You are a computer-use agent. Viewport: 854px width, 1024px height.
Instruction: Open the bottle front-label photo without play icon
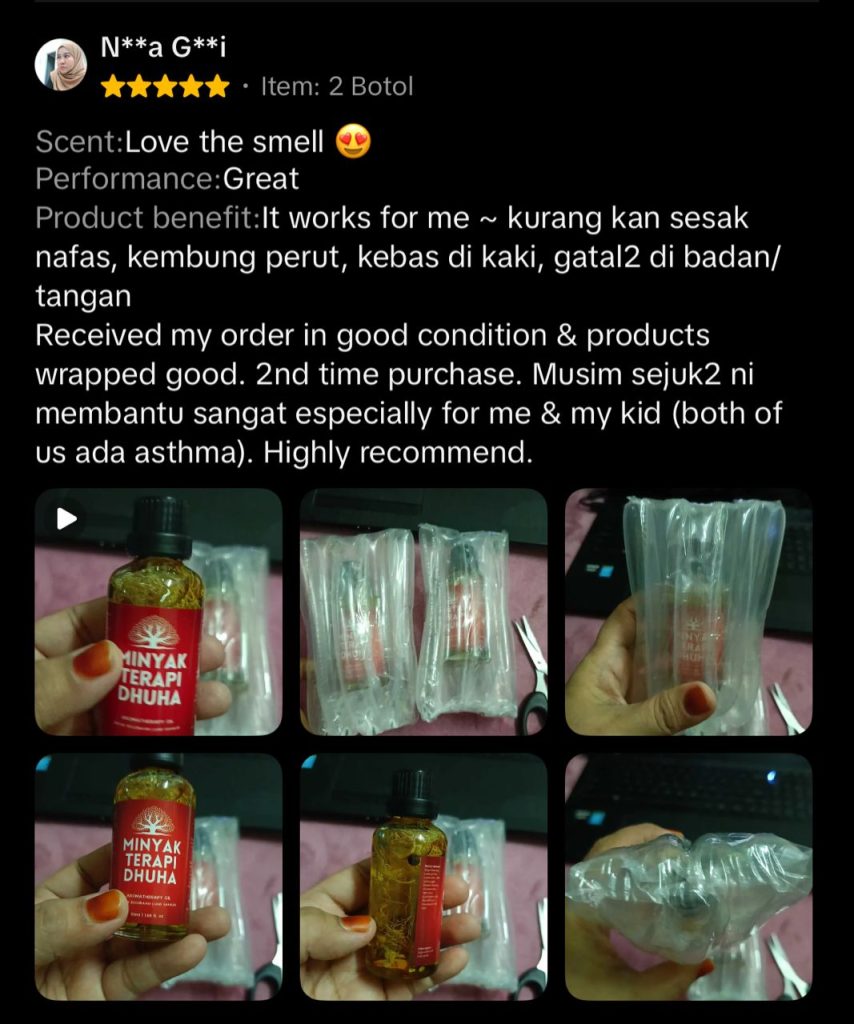coord(158,877)
